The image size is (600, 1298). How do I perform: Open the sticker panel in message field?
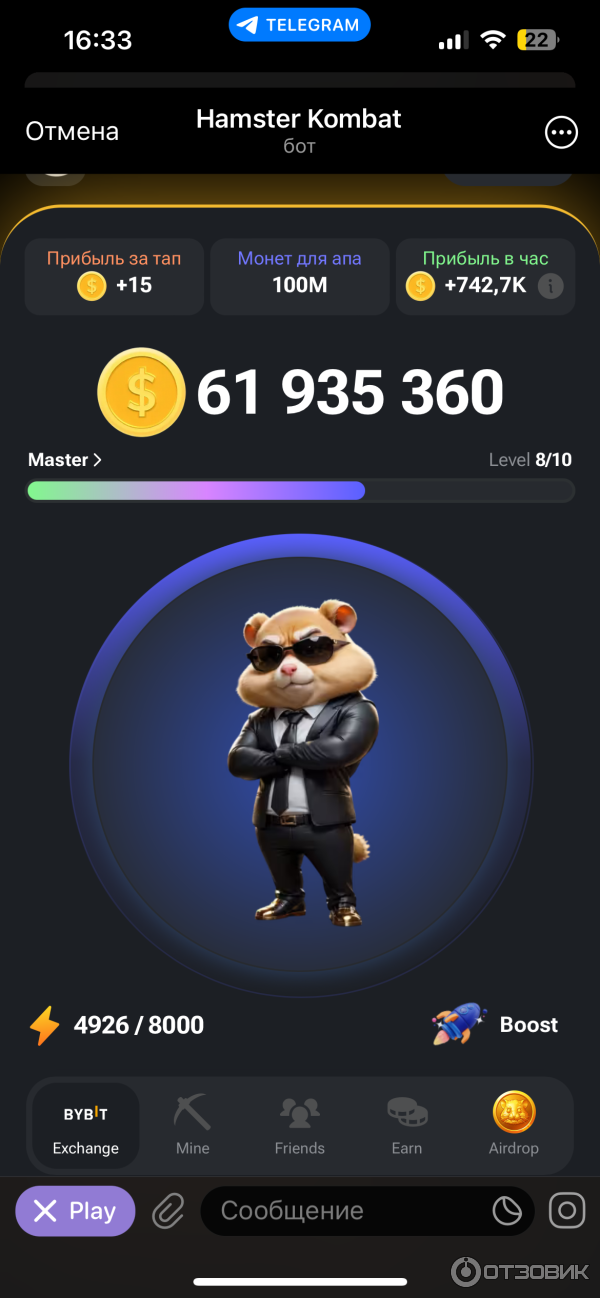[507, 1211]
